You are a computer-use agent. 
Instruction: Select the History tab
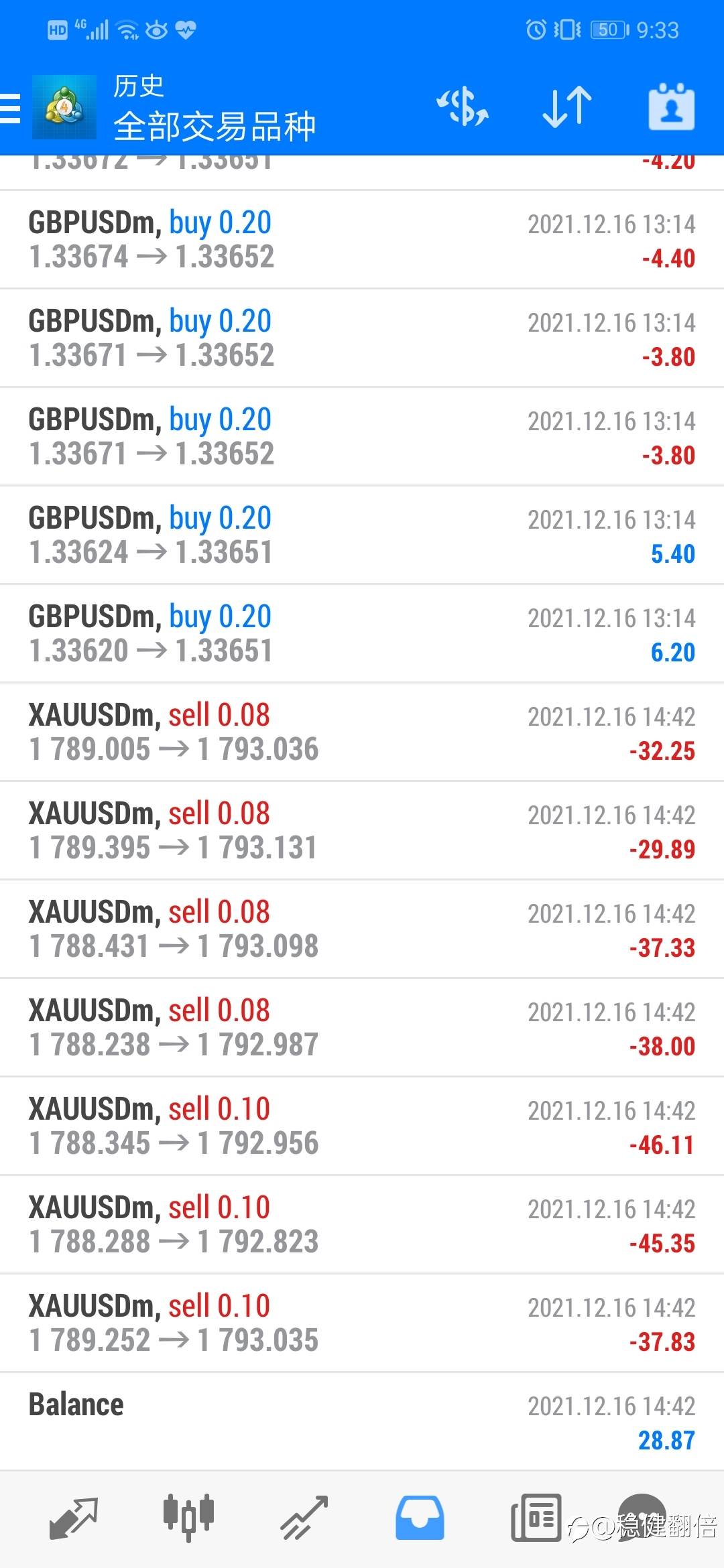click(420, 1518)
